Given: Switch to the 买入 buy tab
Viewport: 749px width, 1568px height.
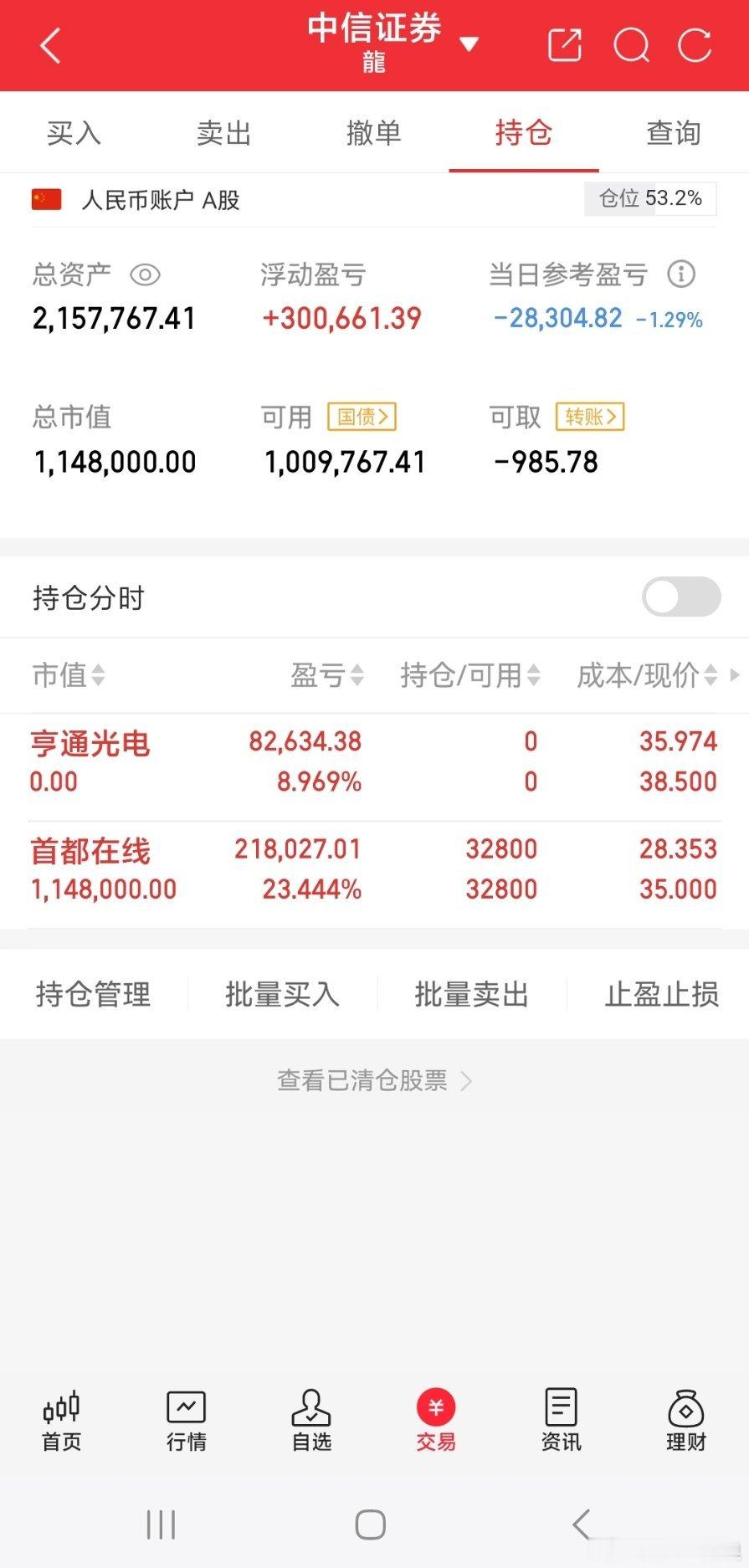Looking at the screenshot, I should (x=74, y=132).
